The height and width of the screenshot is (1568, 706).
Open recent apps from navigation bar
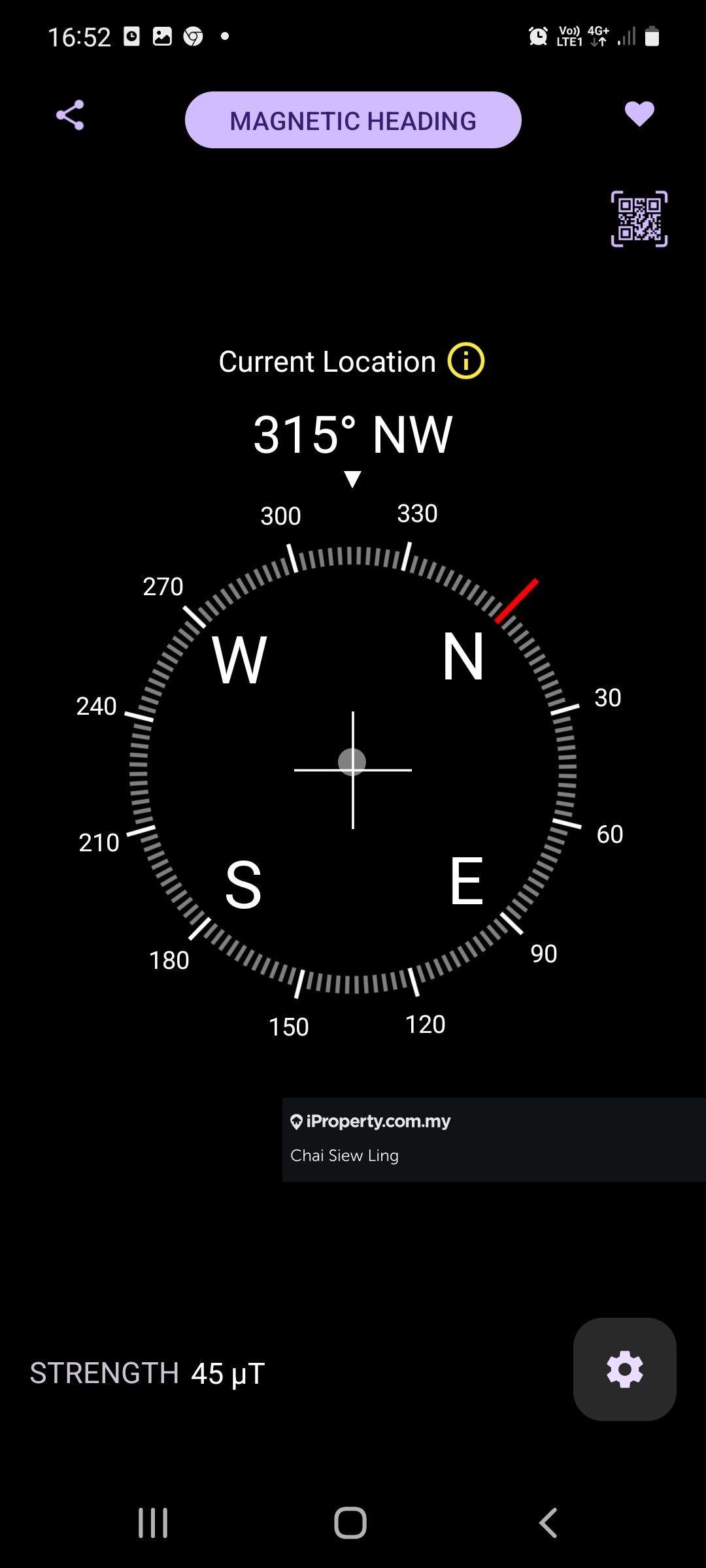tap(153, 1522)
